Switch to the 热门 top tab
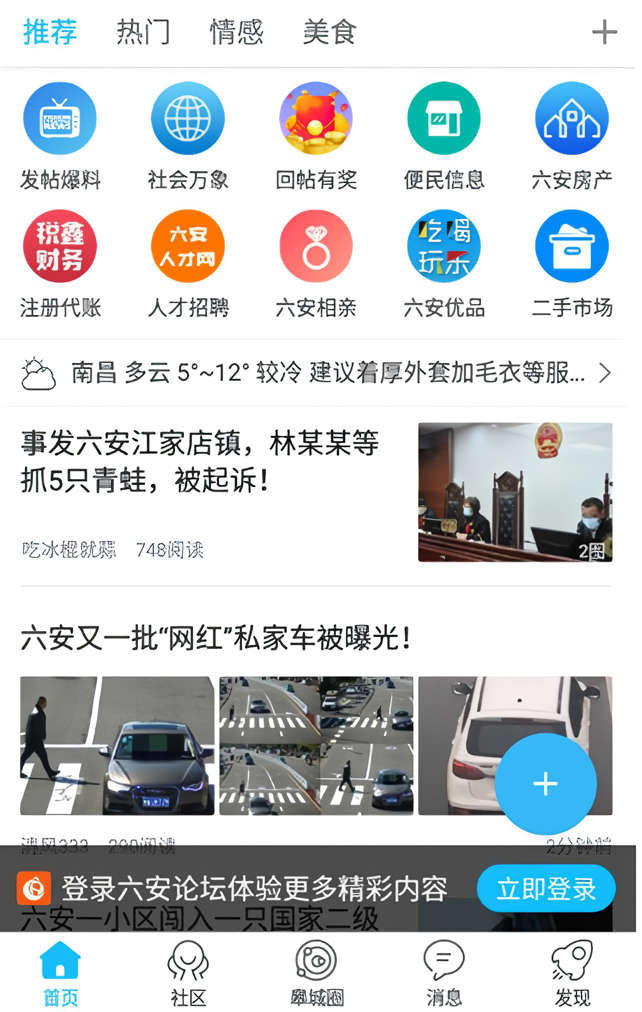This screenshot has width=642, height=1012. (x=143, y=32)
